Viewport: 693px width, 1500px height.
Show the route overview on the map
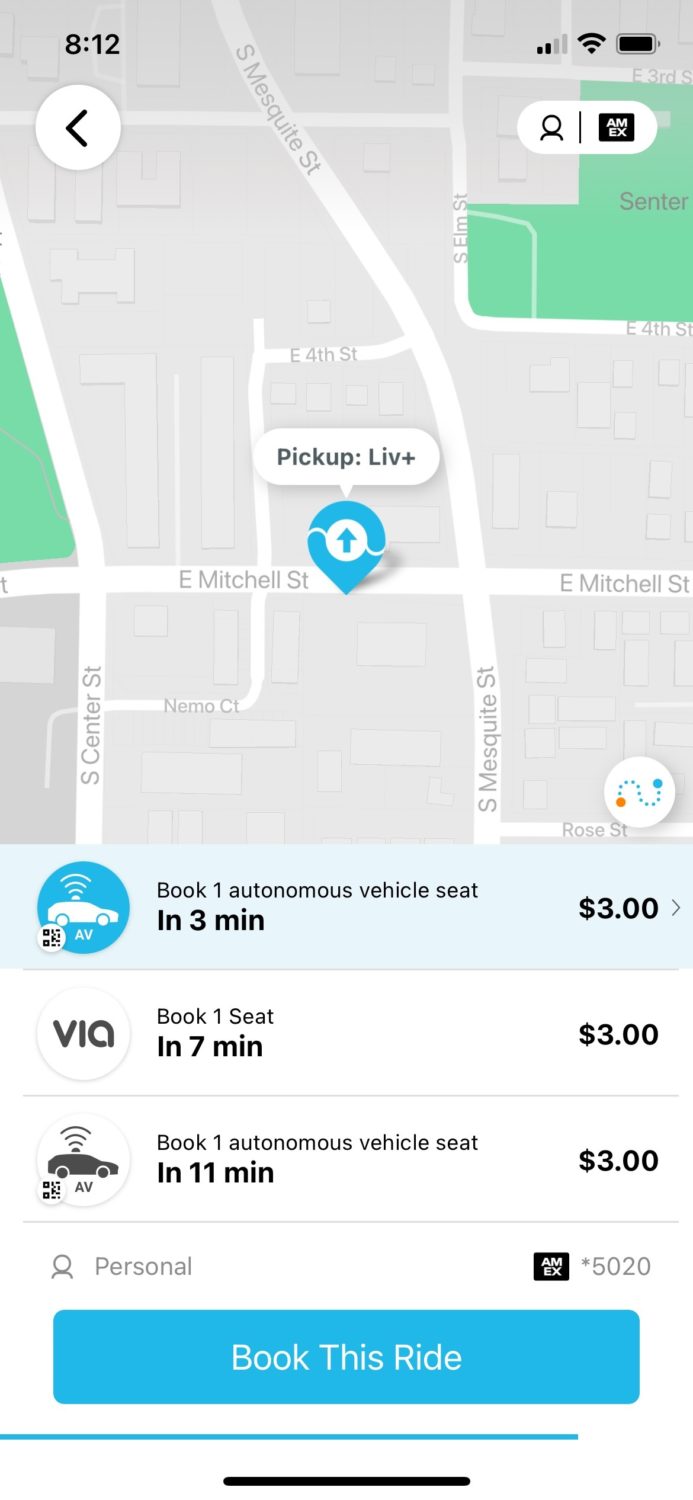click(x=639, y=794)
